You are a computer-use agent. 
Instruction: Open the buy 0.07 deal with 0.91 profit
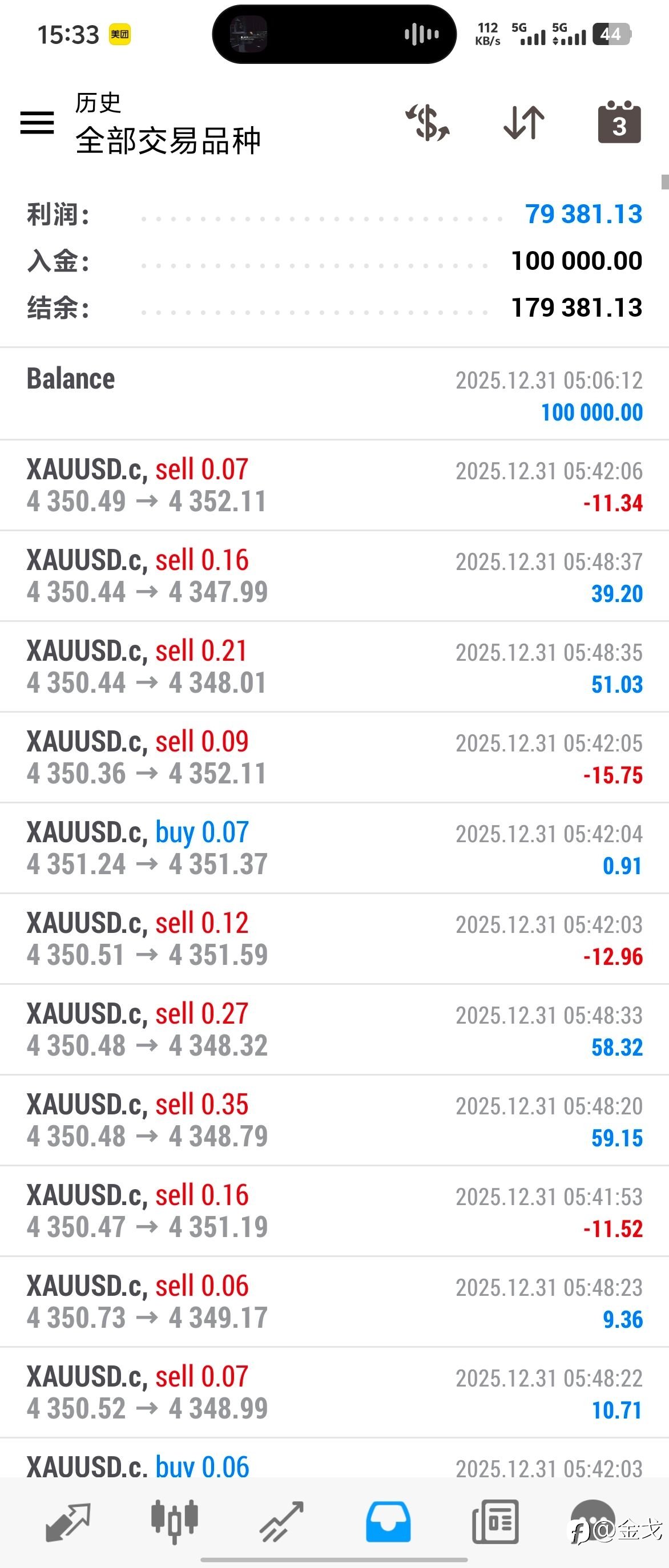click(334, 848)
